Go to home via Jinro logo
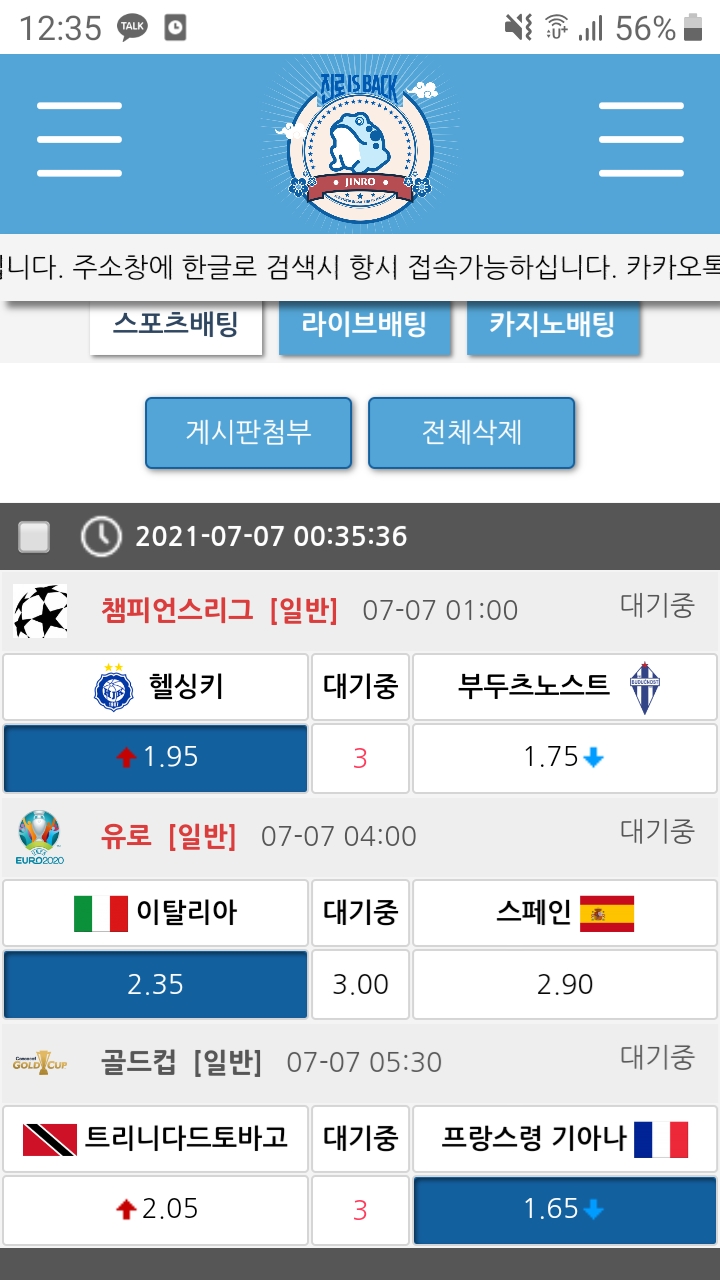Screen dimensions: 720x1280 [359, 140]
